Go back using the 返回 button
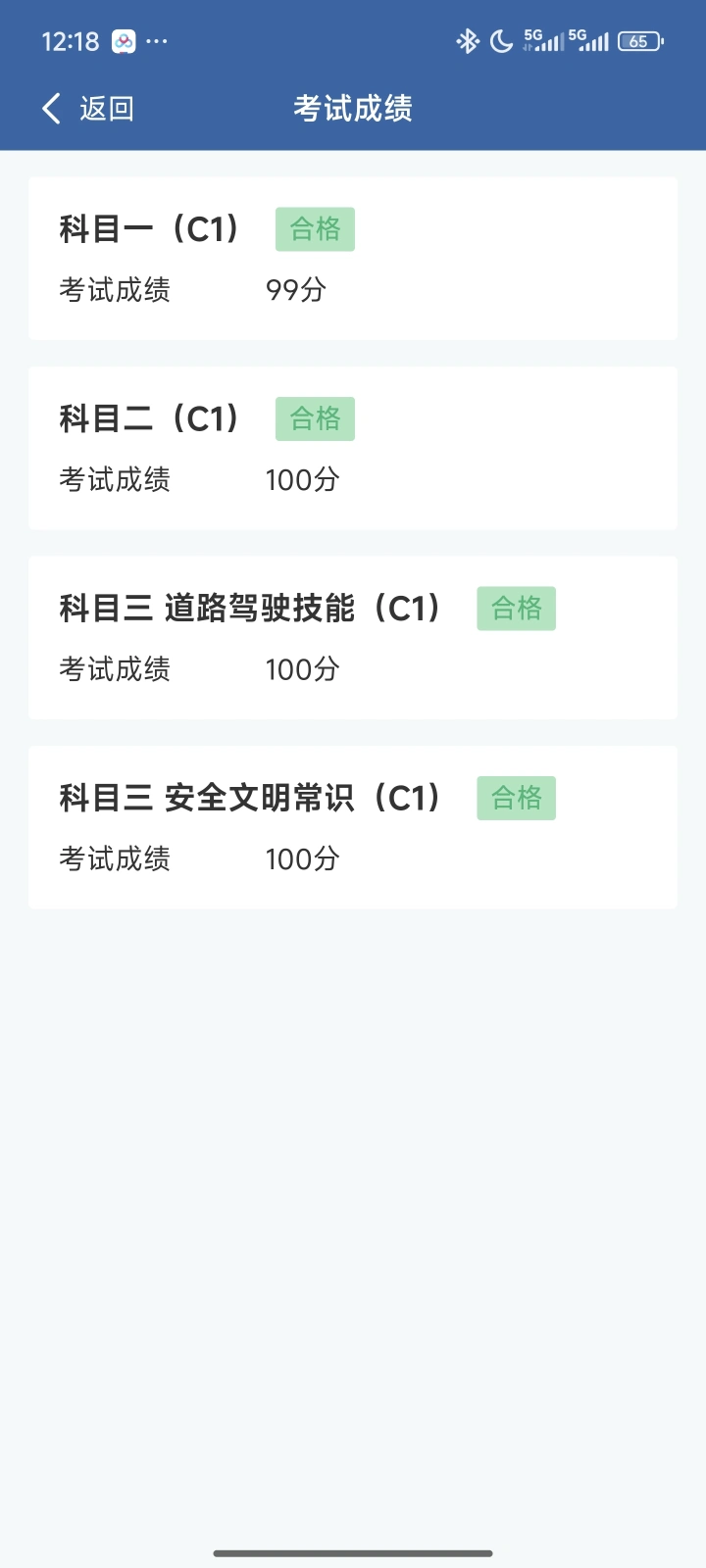706x1568 pixels. (88, 108)
